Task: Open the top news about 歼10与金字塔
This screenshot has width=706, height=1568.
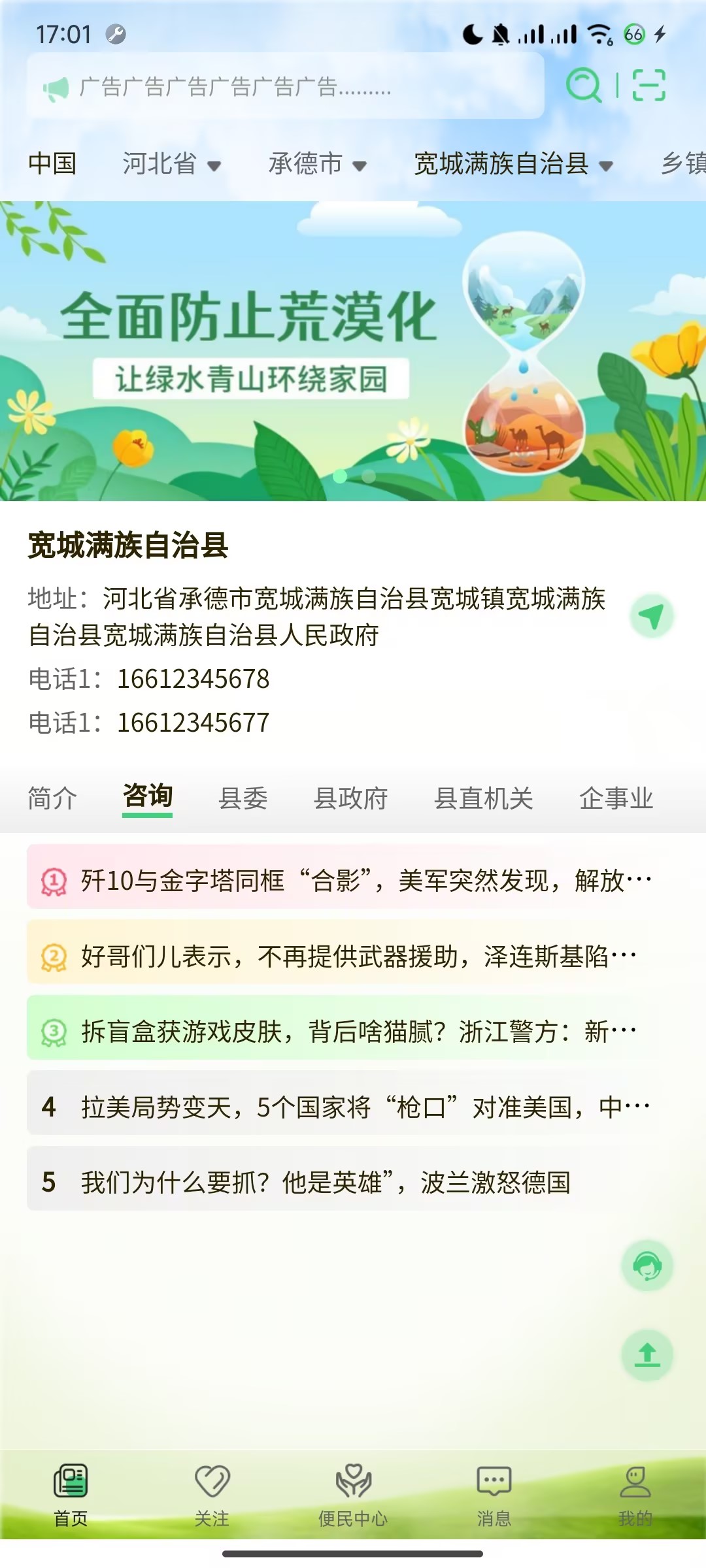Action: [353, 880]
